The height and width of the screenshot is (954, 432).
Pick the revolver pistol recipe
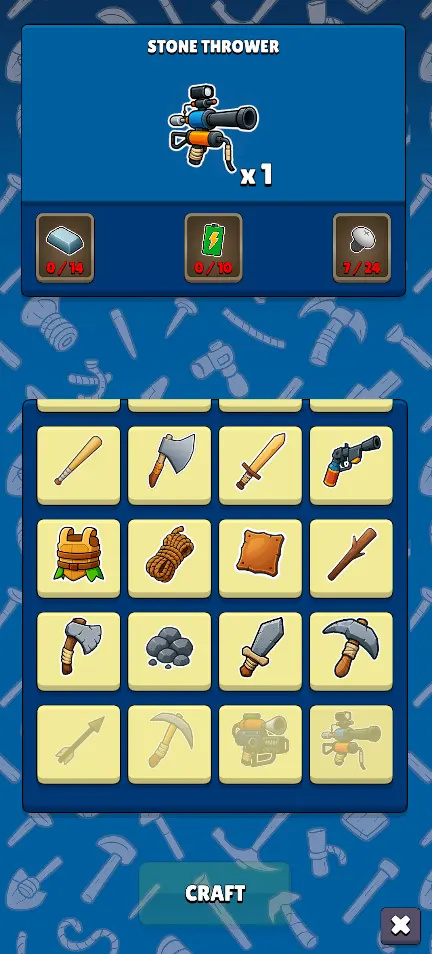(x=351, y=465)
